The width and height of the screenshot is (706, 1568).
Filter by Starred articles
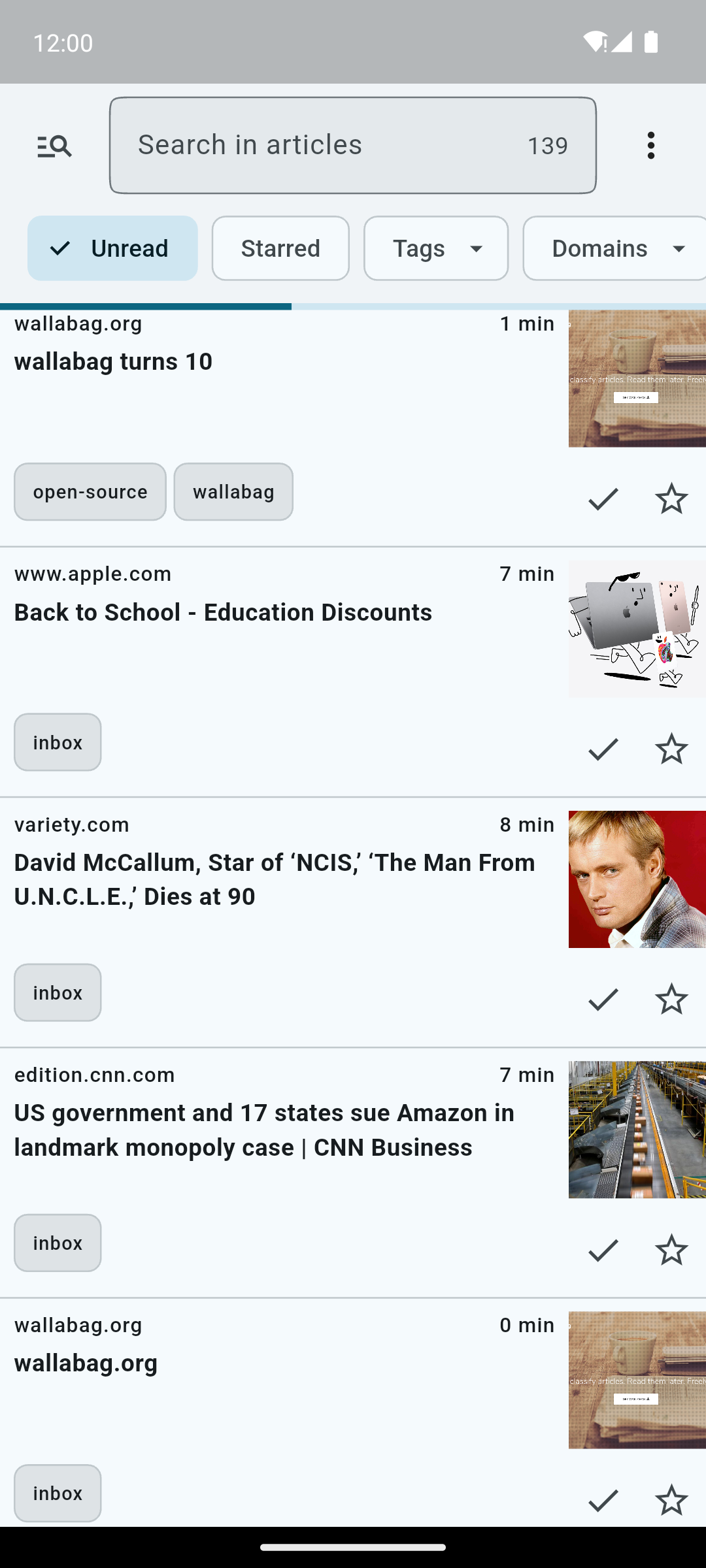tap(280, 248)
